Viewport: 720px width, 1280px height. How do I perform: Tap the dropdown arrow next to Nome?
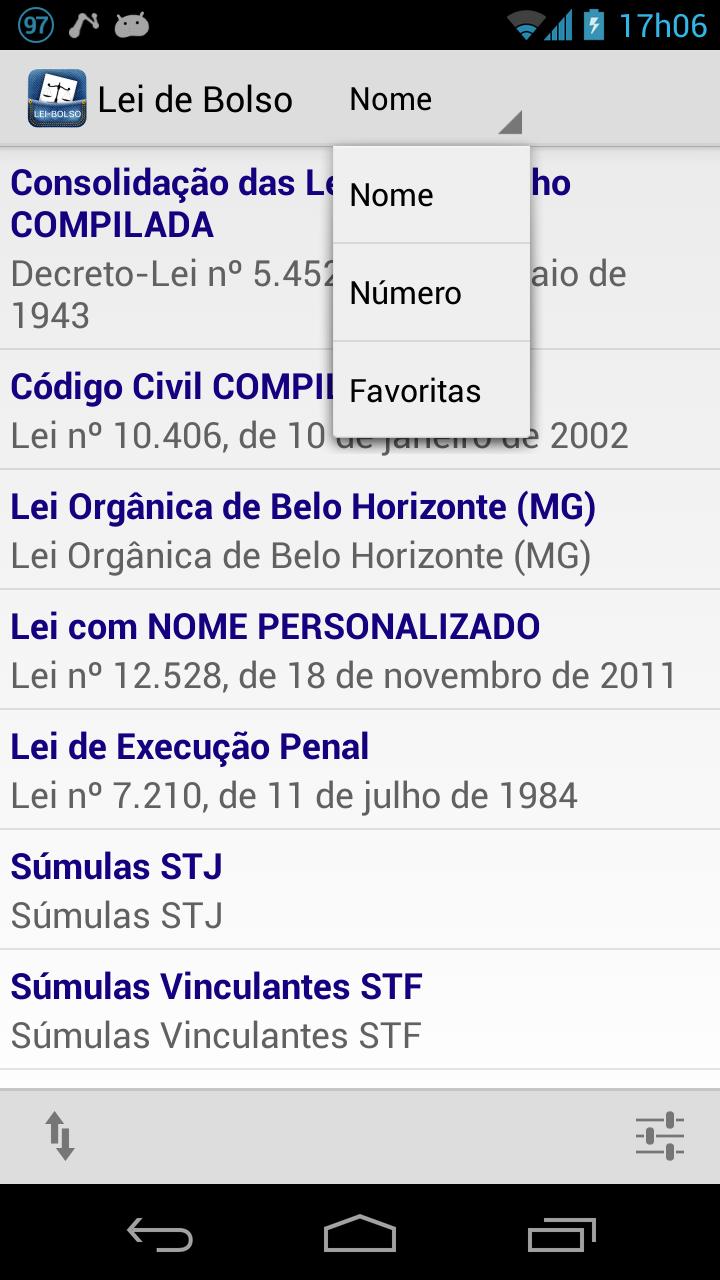coord(511,122)
